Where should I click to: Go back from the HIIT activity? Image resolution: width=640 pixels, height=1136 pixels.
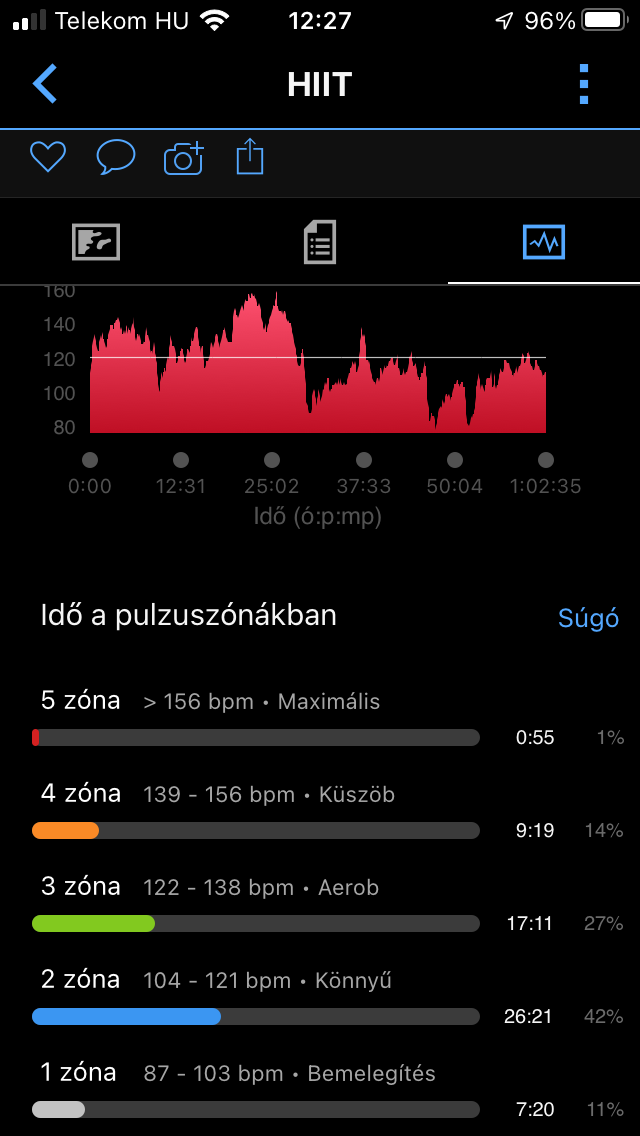(x=45, y=84)
